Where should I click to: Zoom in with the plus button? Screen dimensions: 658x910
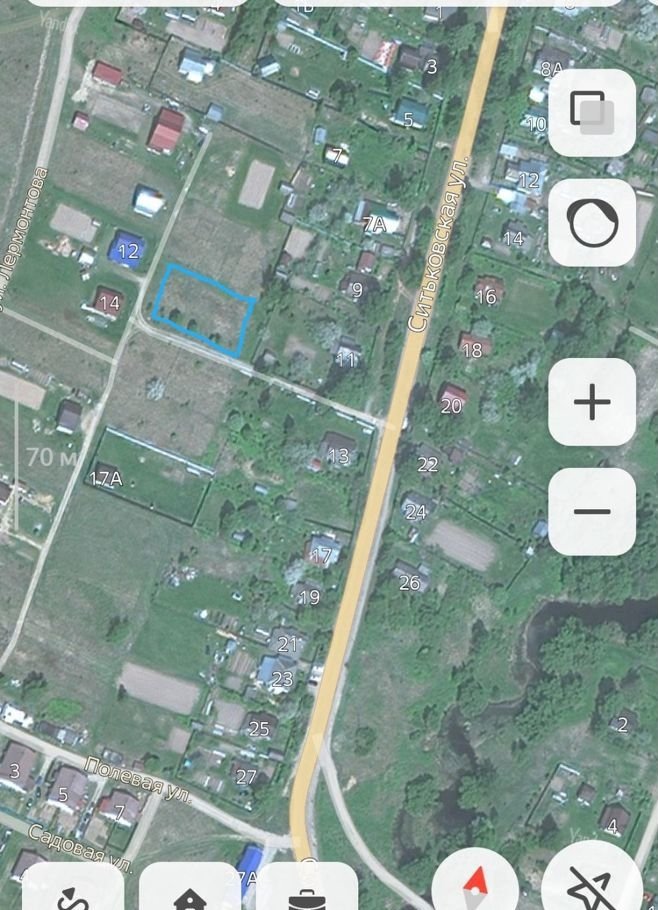click(592, 402)
